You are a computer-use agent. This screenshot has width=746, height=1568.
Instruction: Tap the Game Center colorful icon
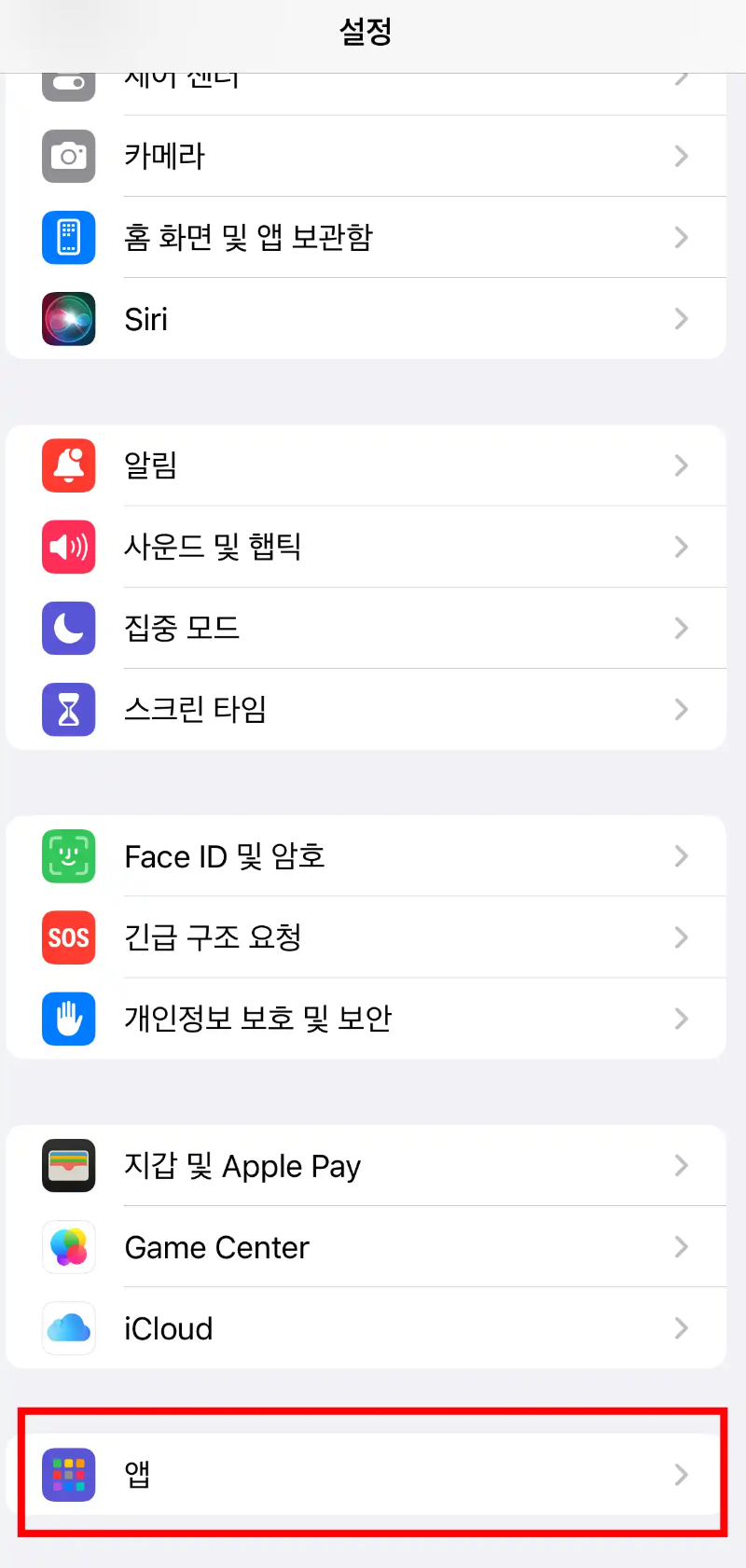[68, 1247]
